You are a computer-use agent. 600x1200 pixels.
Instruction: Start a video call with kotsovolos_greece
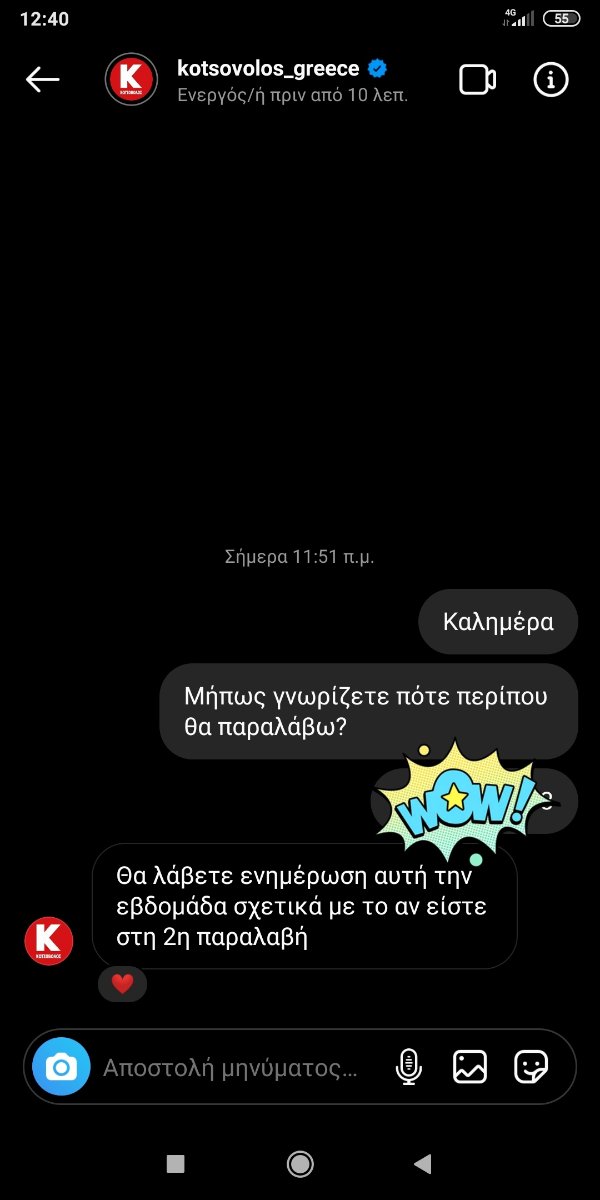coord(478,80)
